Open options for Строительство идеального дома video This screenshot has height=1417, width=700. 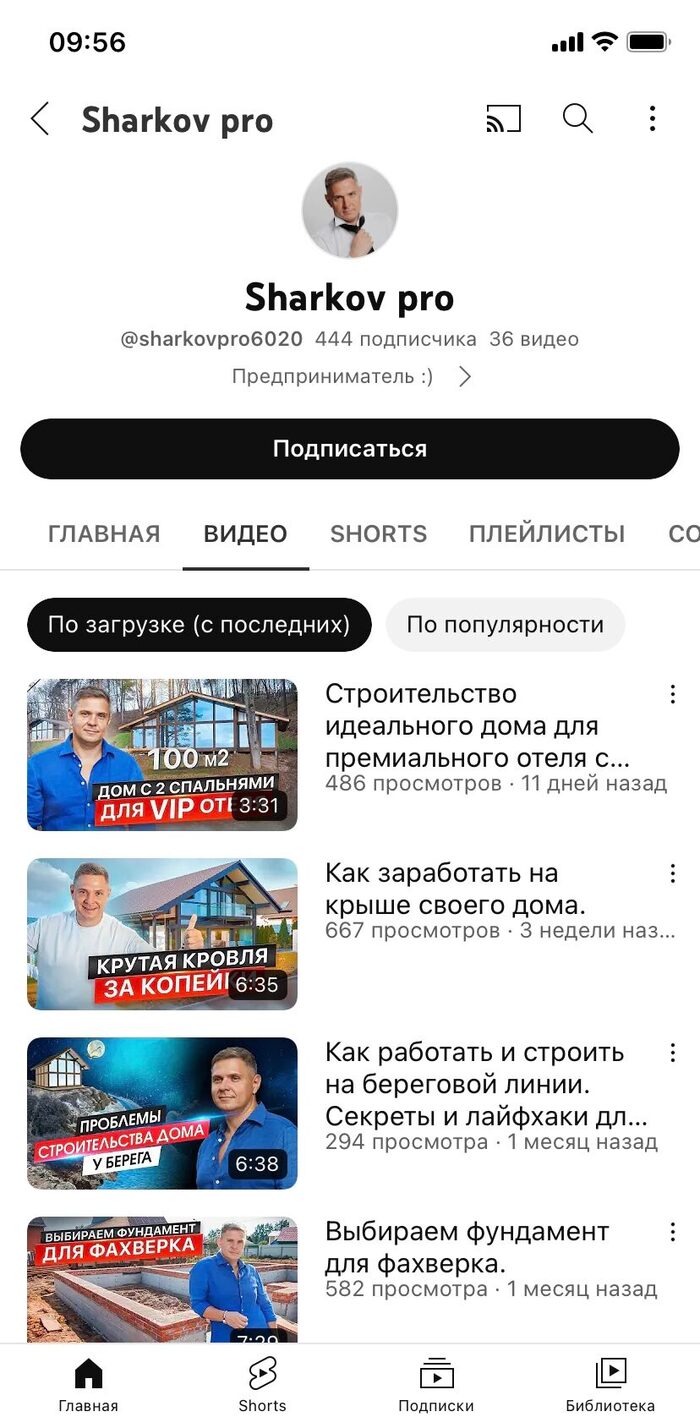(673, 694)
